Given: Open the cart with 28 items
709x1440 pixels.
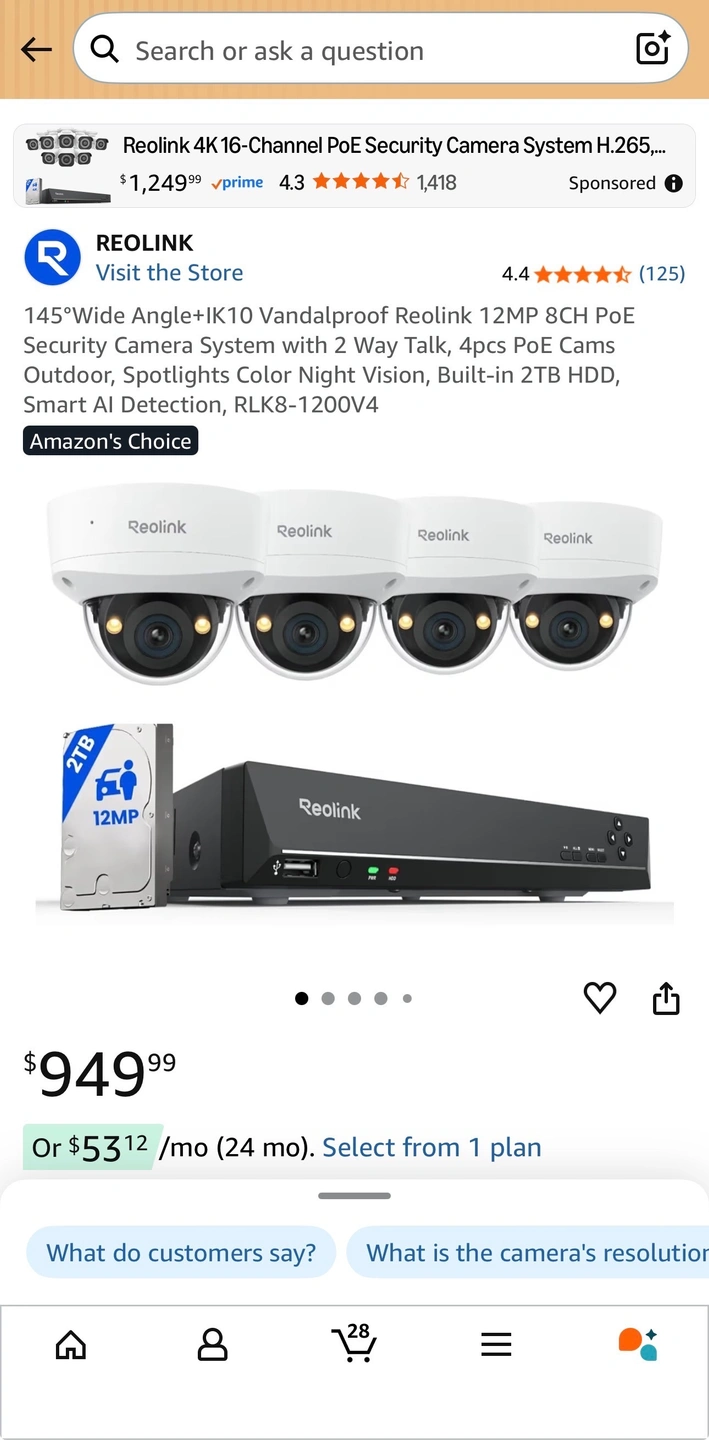Looking at the screenshot, I should (x=354, y=1343).
